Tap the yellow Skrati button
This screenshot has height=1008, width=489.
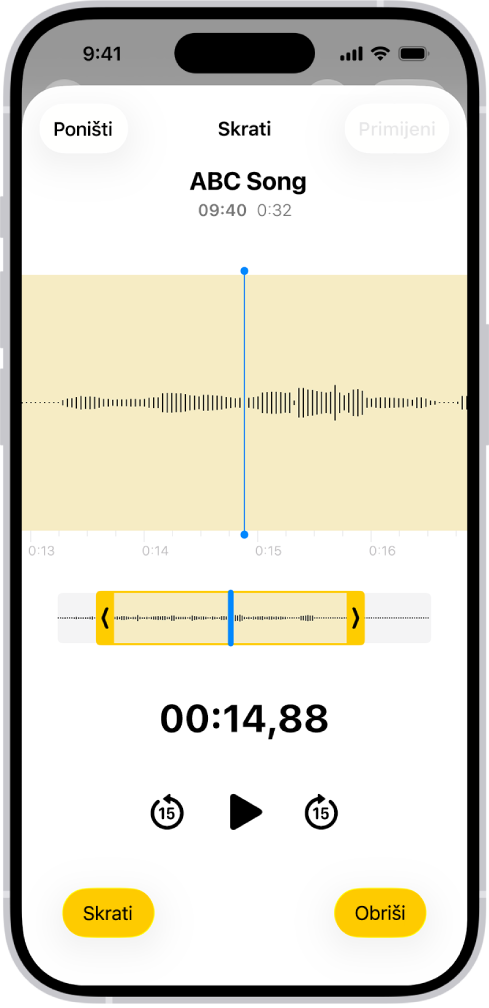[108, 913]
